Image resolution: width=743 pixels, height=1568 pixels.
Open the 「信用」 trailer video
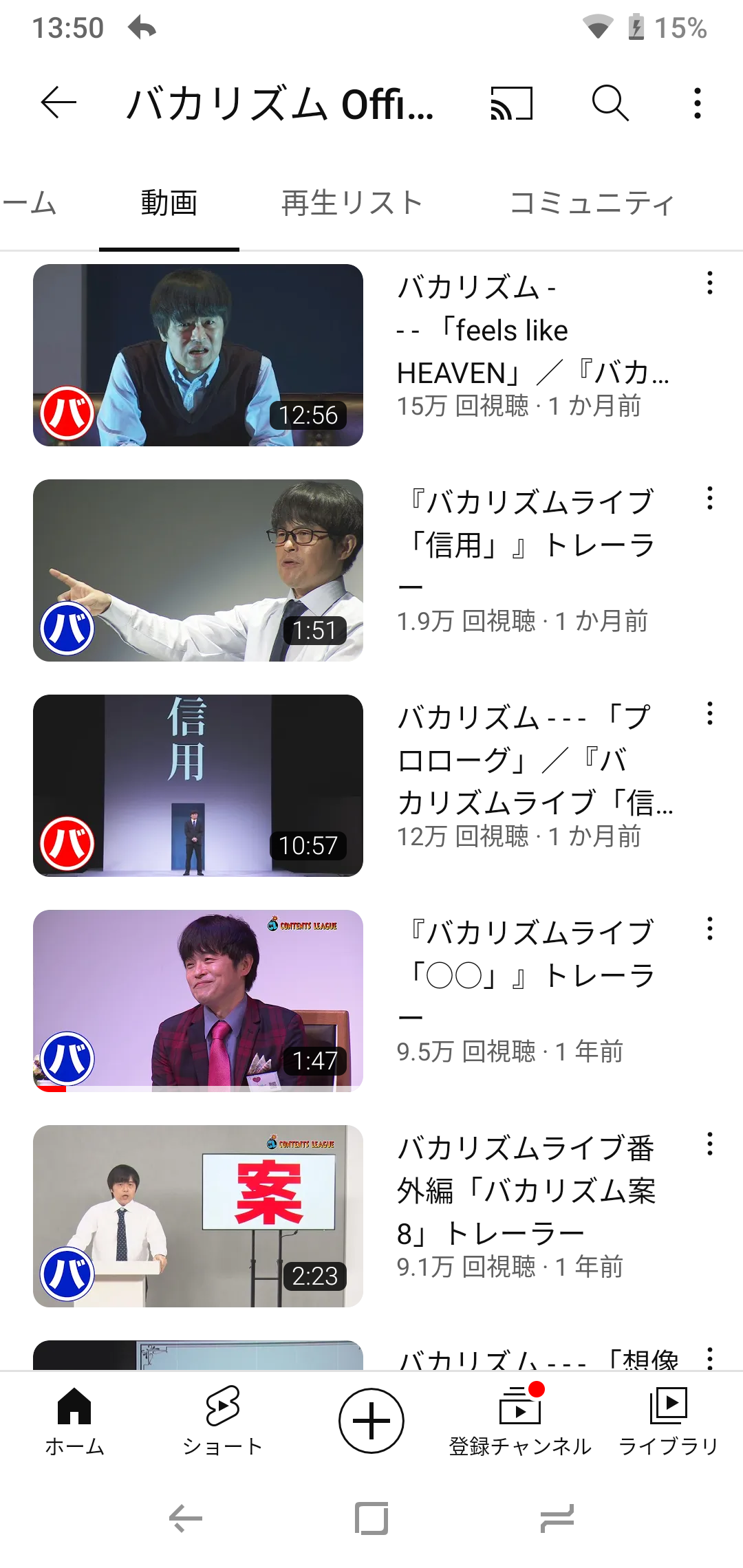(198, 570)
